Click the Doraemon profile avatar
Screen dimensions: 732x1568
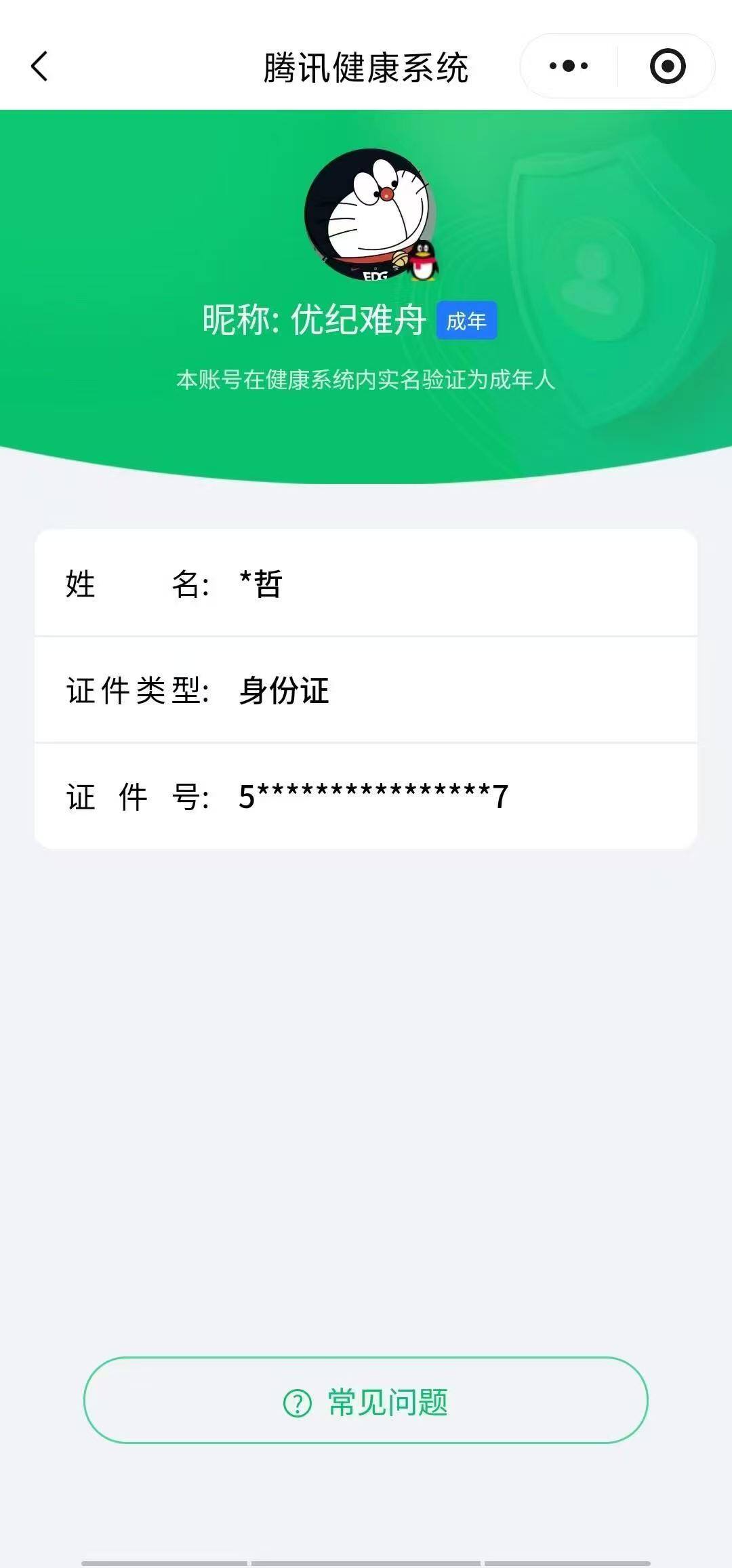(x=369, y=217)
